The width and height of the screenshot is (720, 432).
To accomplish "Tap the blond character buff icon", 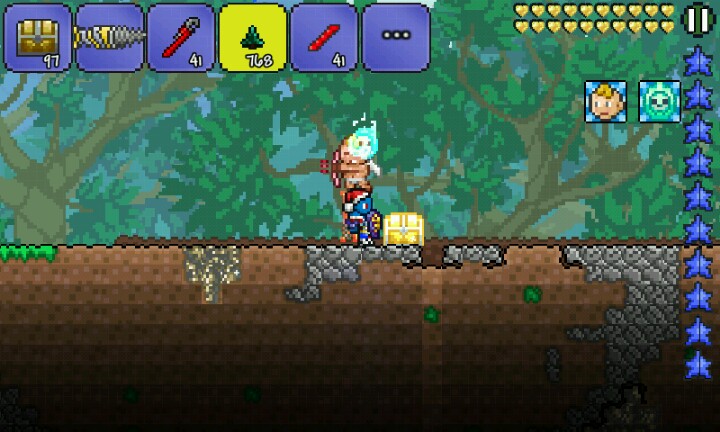I will click(606, 101).
